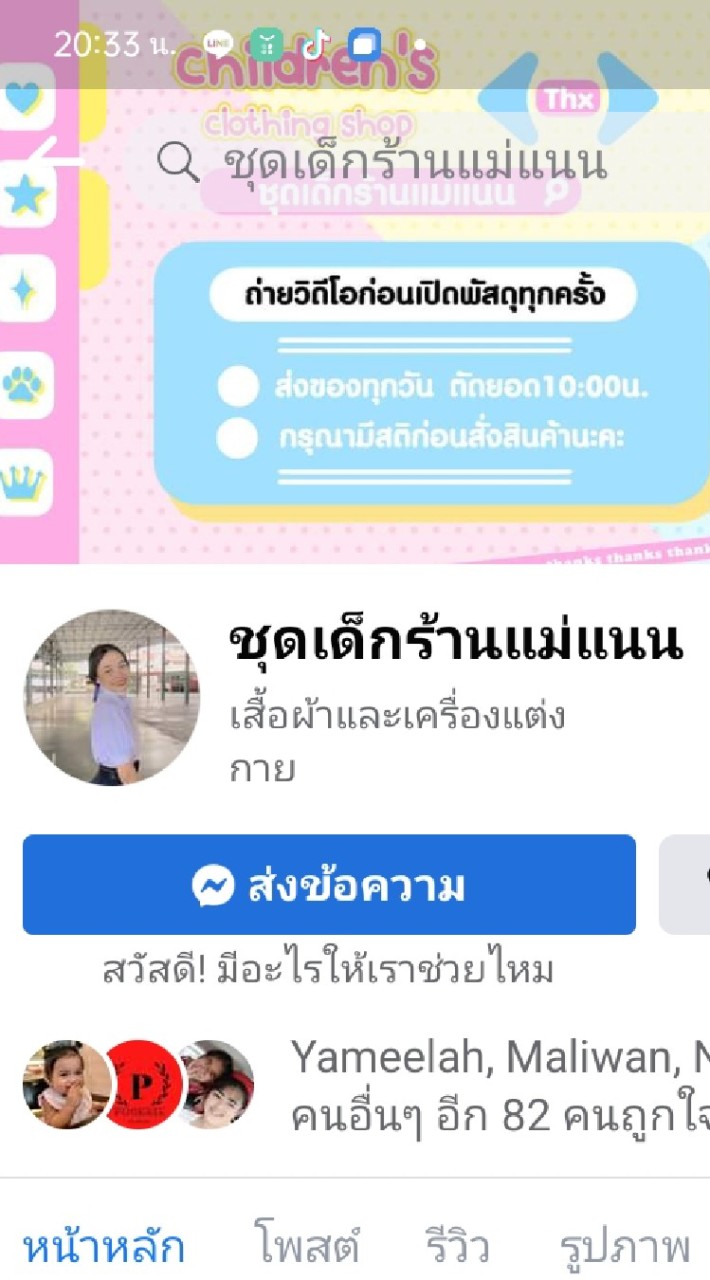Open the รีวิว reviews tab

[457, 1247]
